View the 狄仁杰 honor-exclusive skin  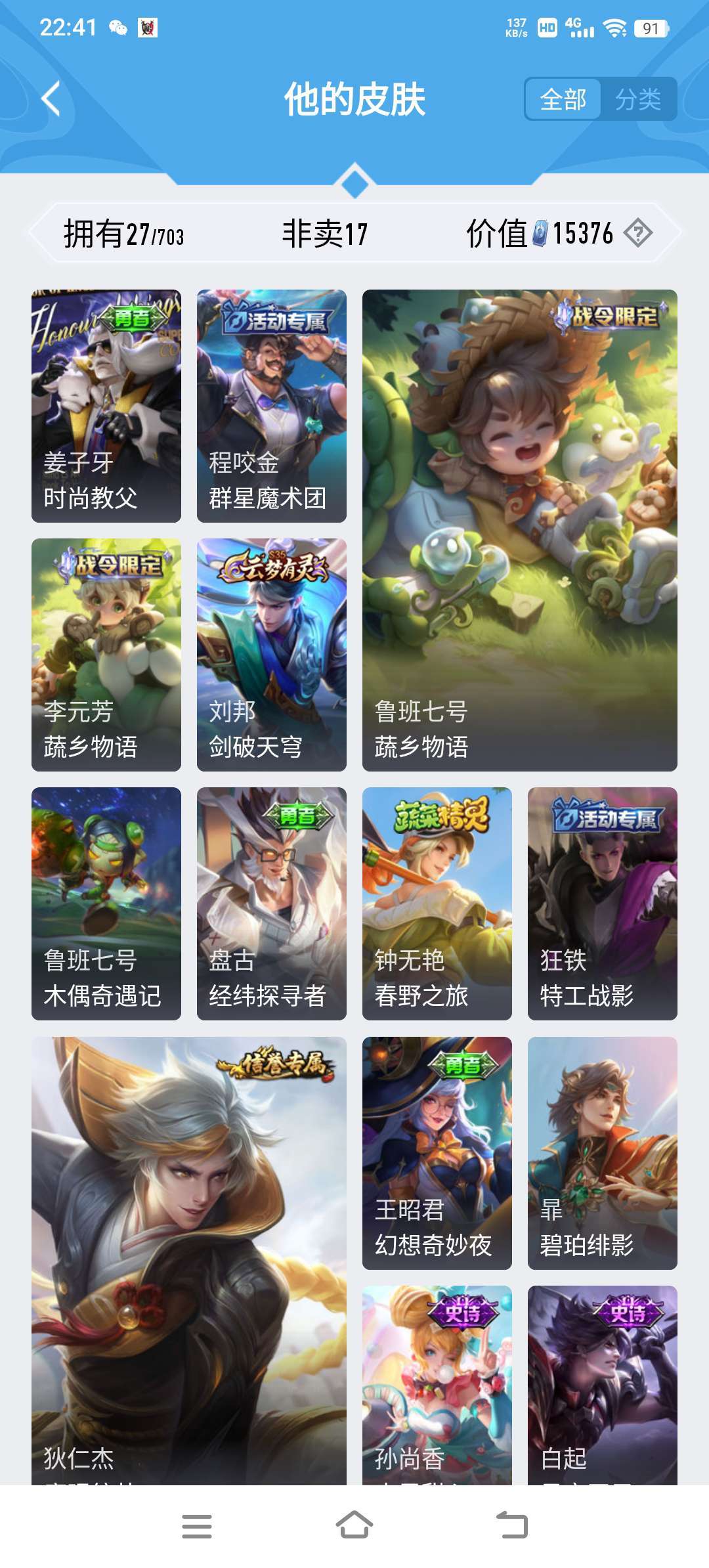point(189,1261)
